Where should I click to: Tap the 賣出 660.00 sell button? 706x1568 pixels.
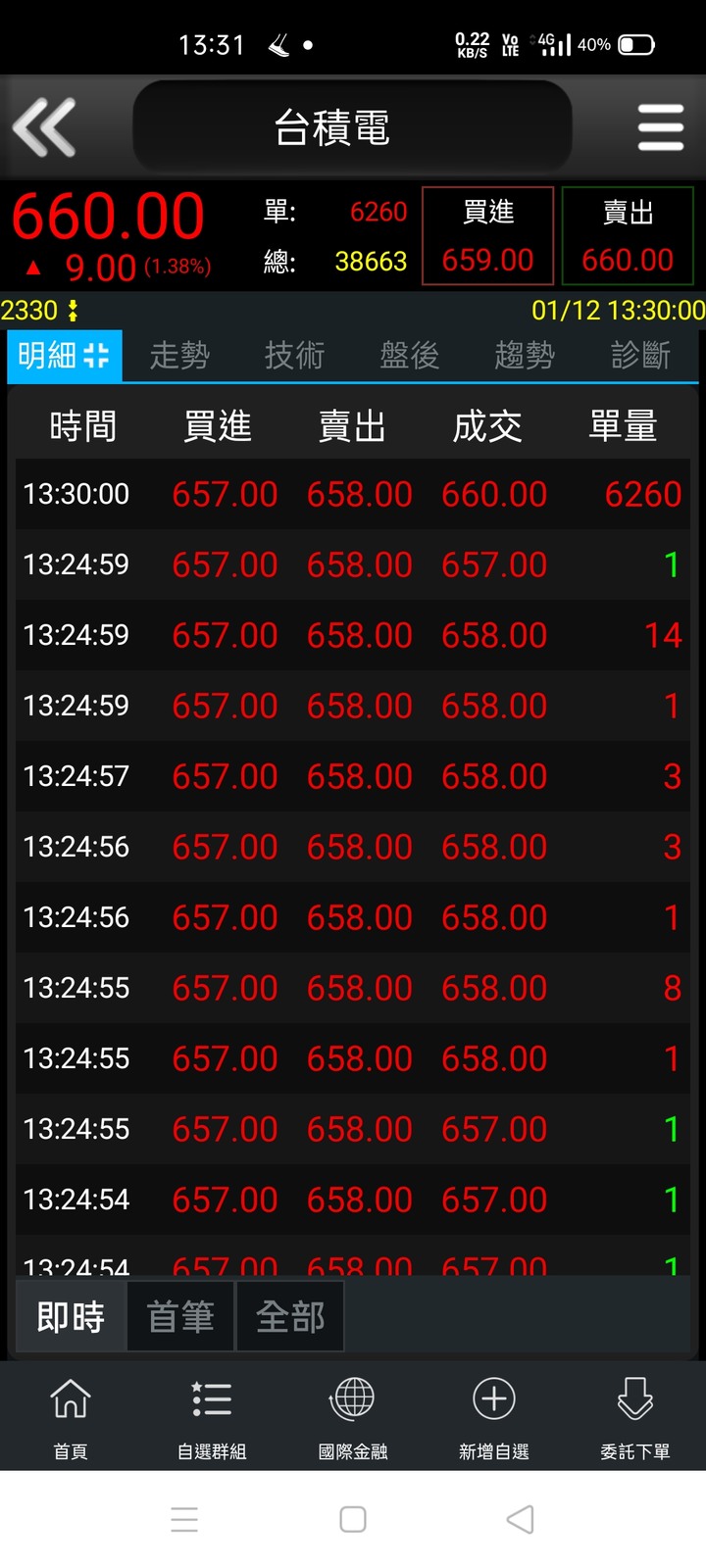click(628, 236)
